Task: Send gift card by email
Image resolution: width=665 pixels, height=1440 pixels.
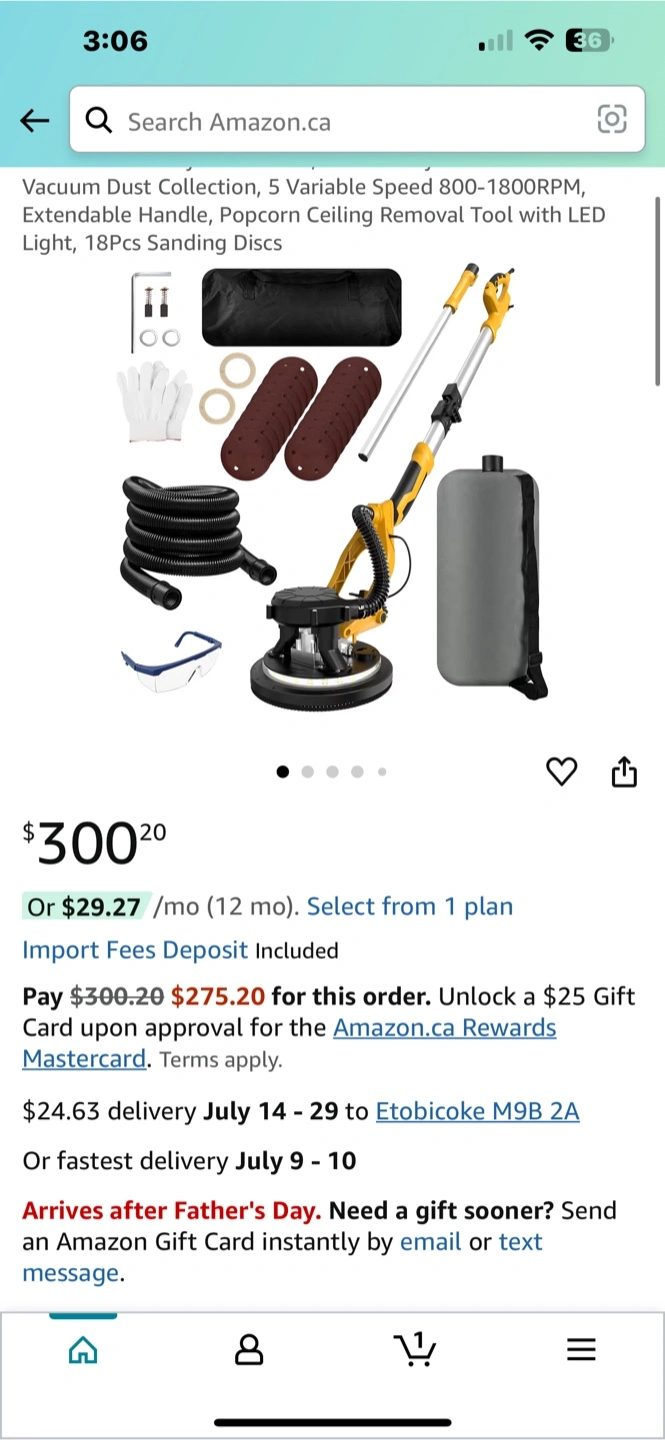Action: (x=431, y=1242)
